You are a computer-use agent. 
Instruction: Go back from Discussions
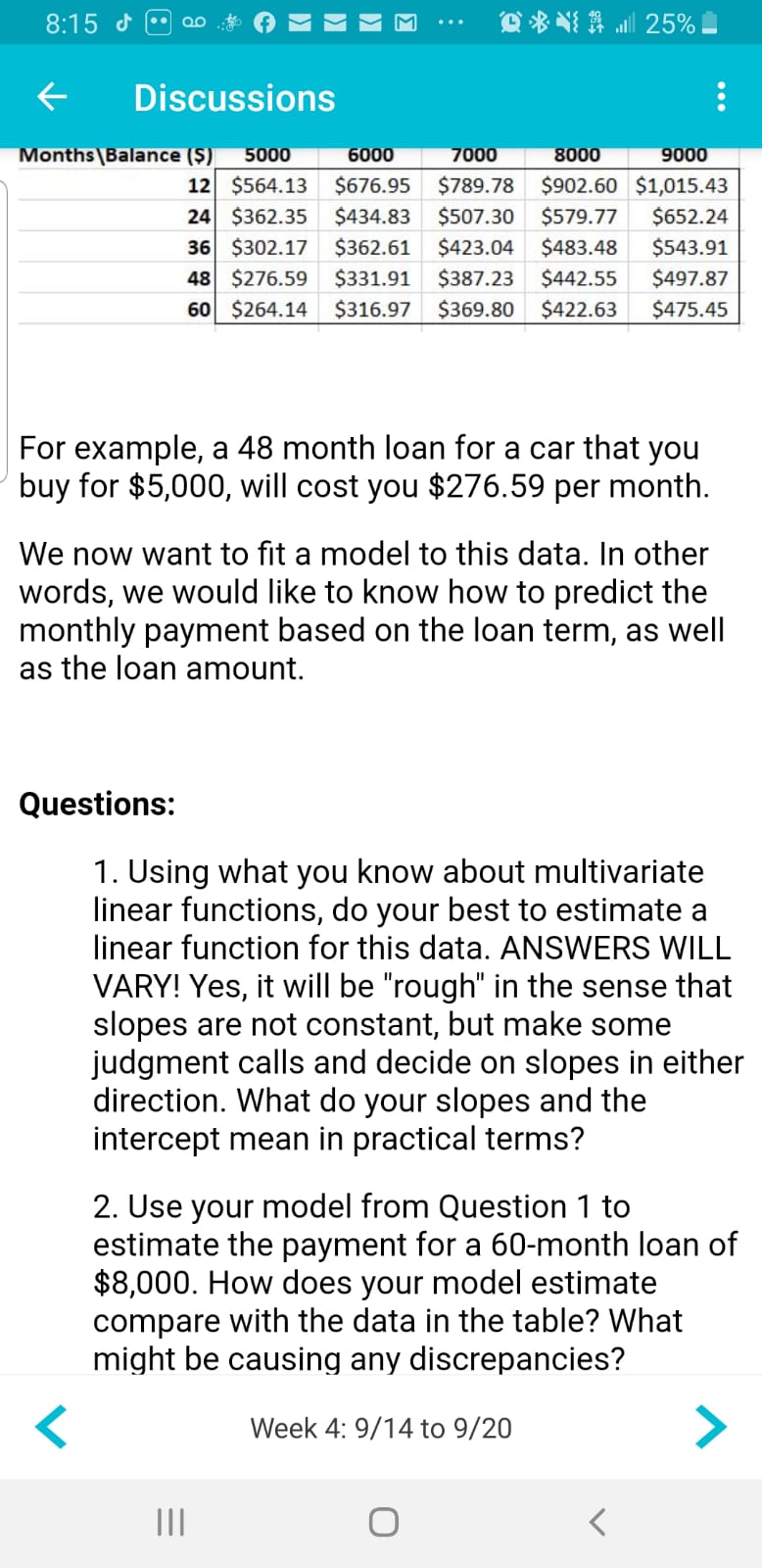coord(52,97)
